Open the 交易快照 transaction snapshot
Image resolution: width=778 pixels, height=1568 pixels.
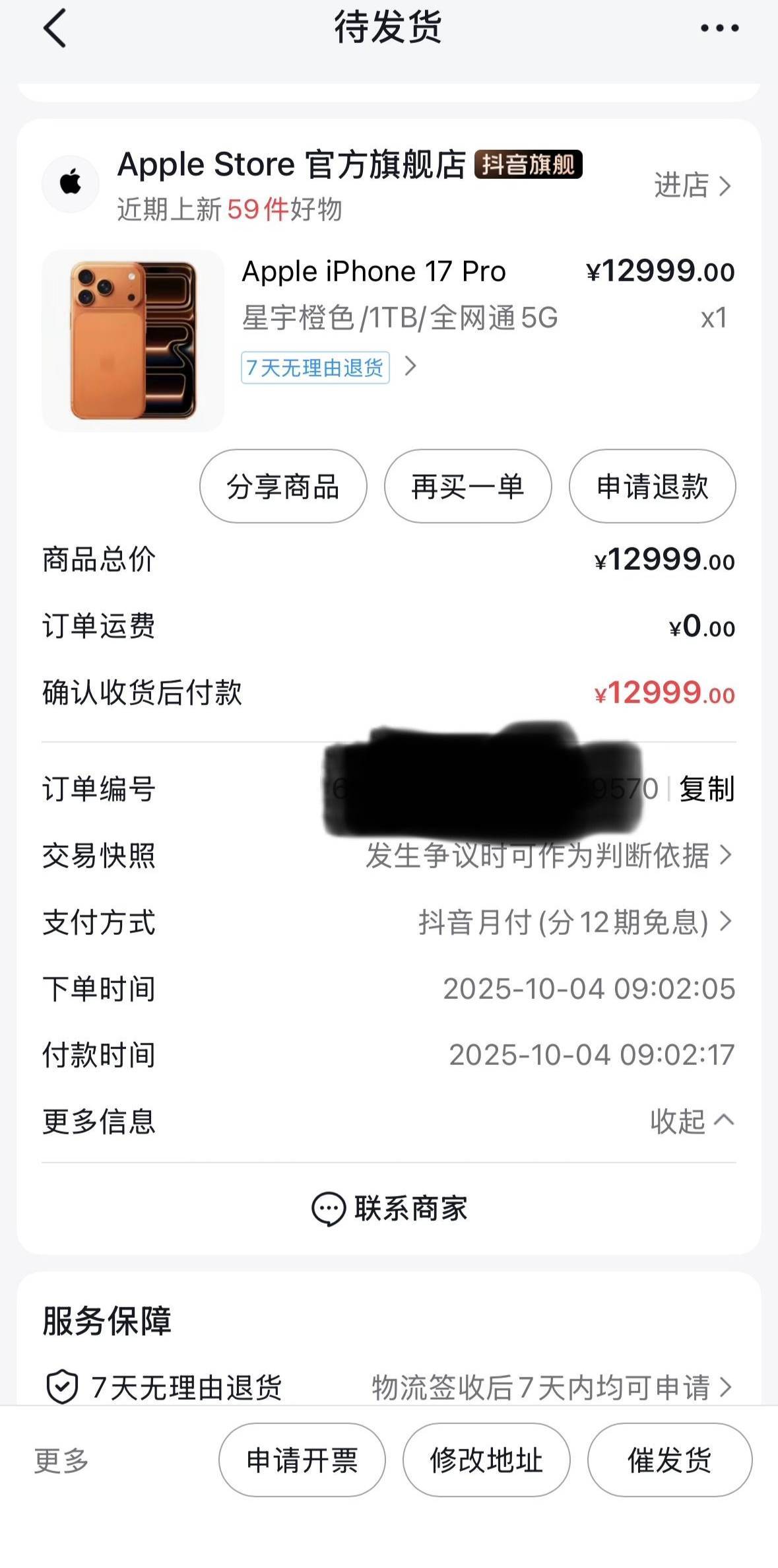(x=549, y=856)
